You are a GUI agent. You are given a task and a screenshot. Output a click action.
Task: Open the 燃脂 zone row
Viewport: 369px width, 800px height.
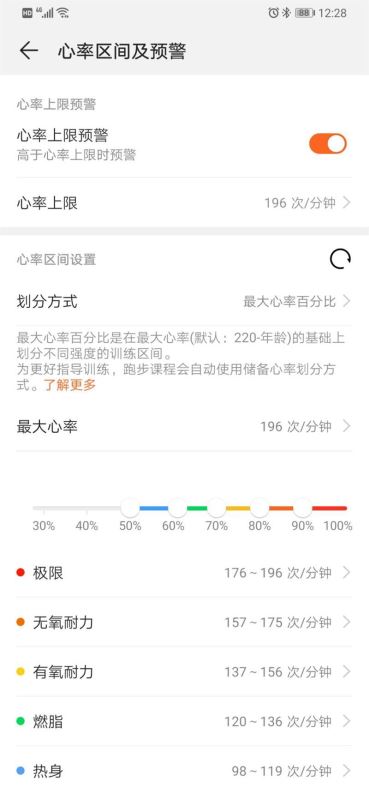[184, 721]
